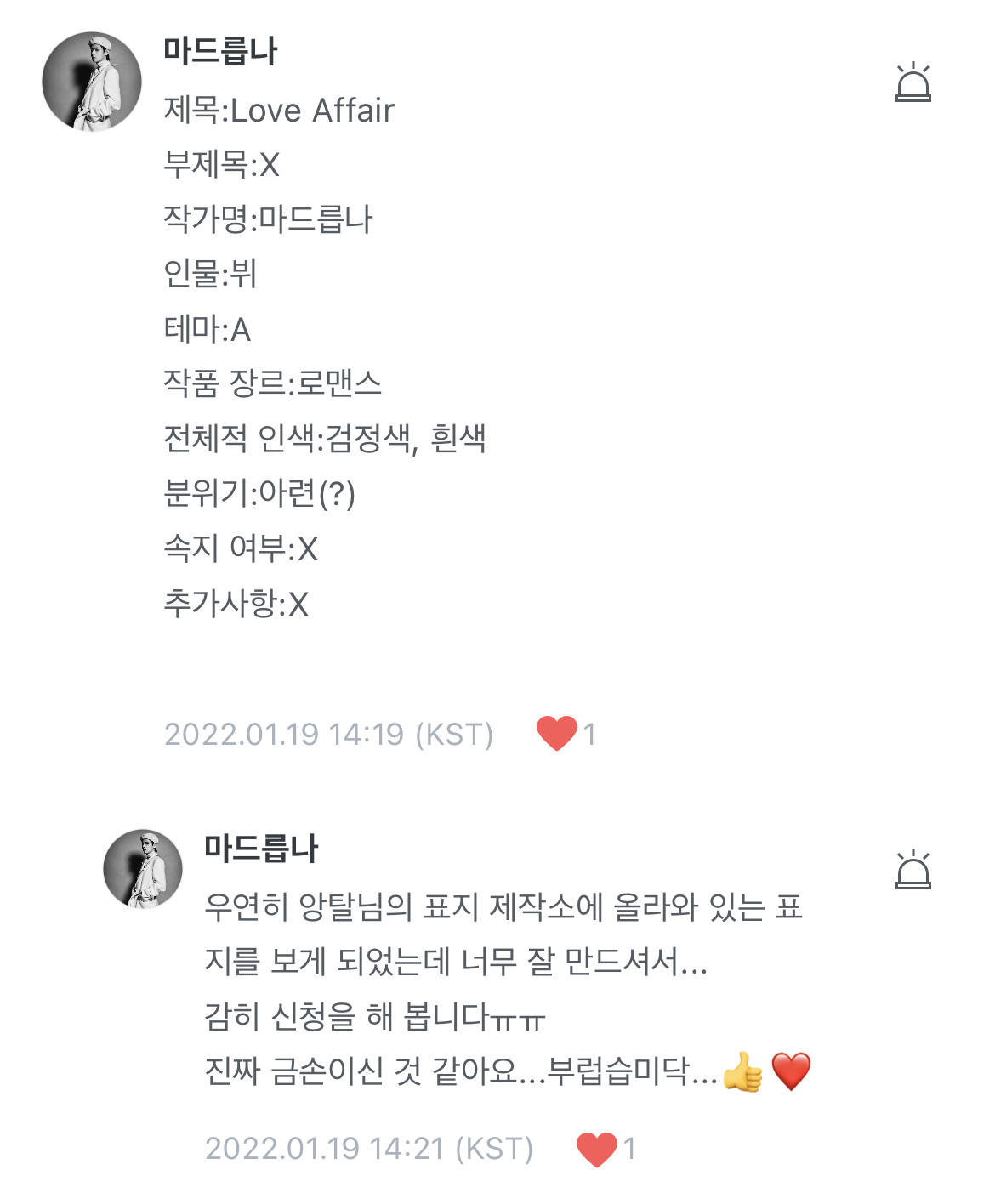Like the reply posted at 14:21

coord(597,1149)
